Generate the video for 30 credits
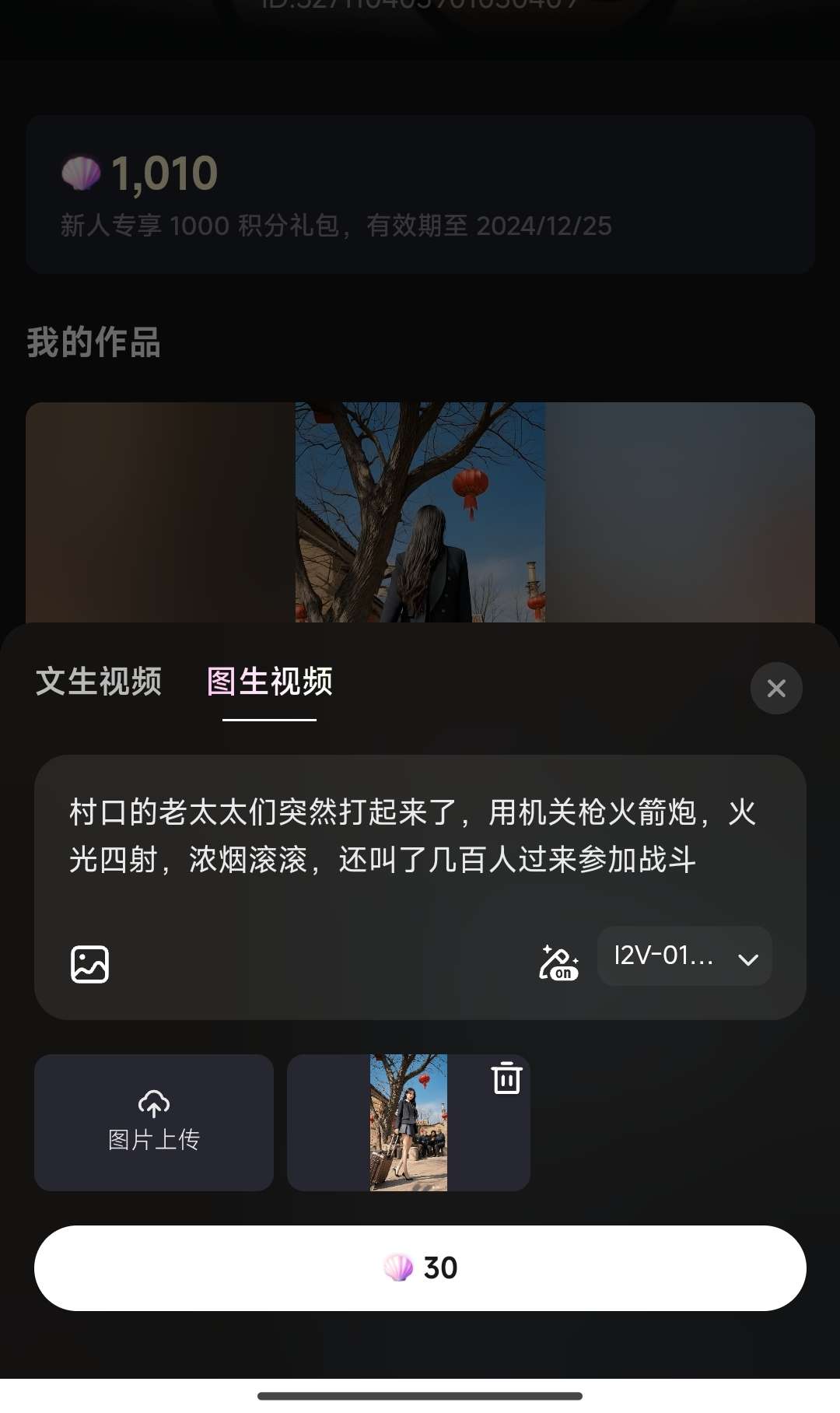The height and width of the screenshot is (1413, 840). point(420,1268)
